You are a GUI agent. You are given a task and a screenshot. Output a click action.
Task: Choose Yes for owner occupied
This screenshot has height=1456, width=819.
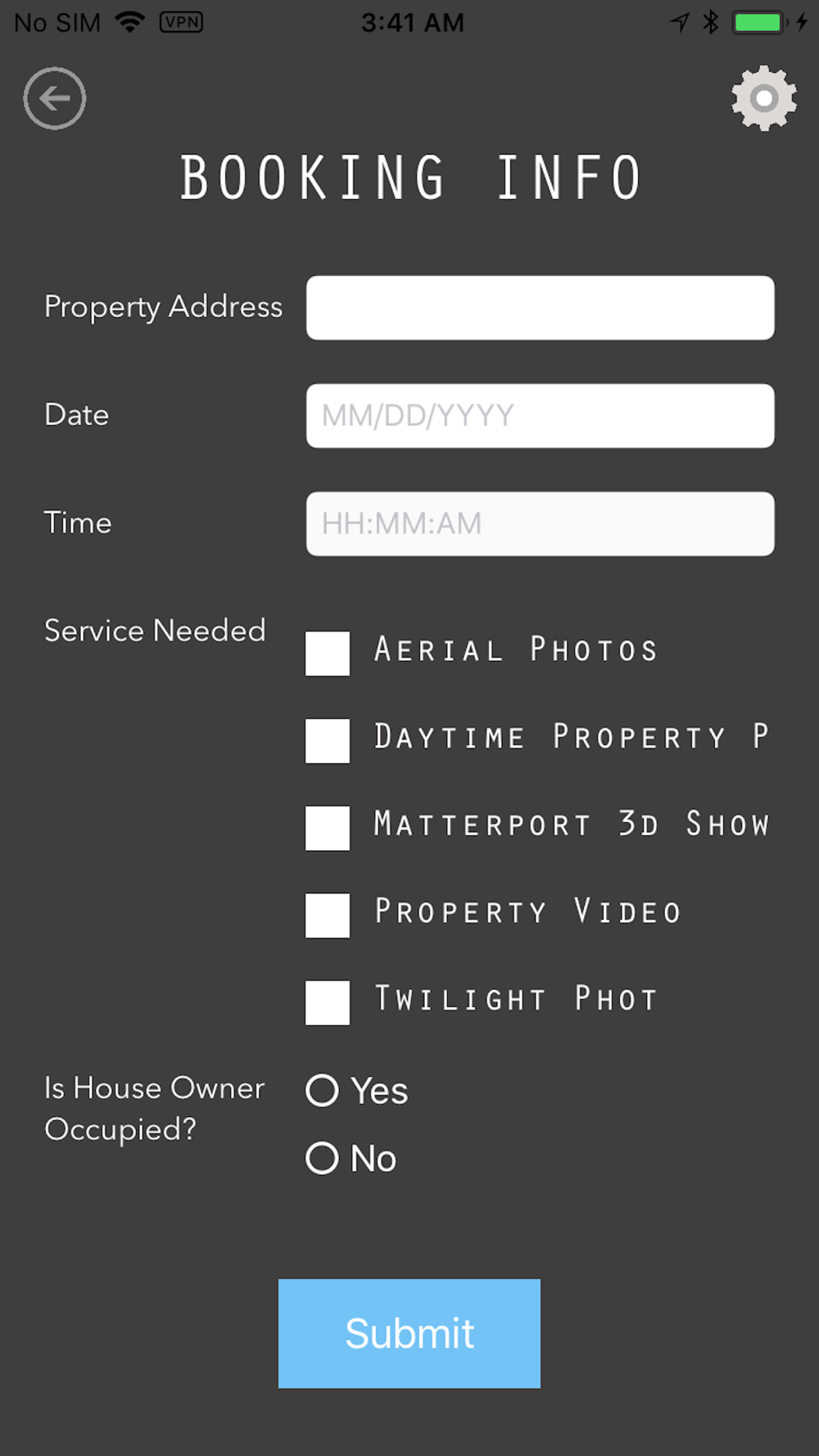[322, 1091]
